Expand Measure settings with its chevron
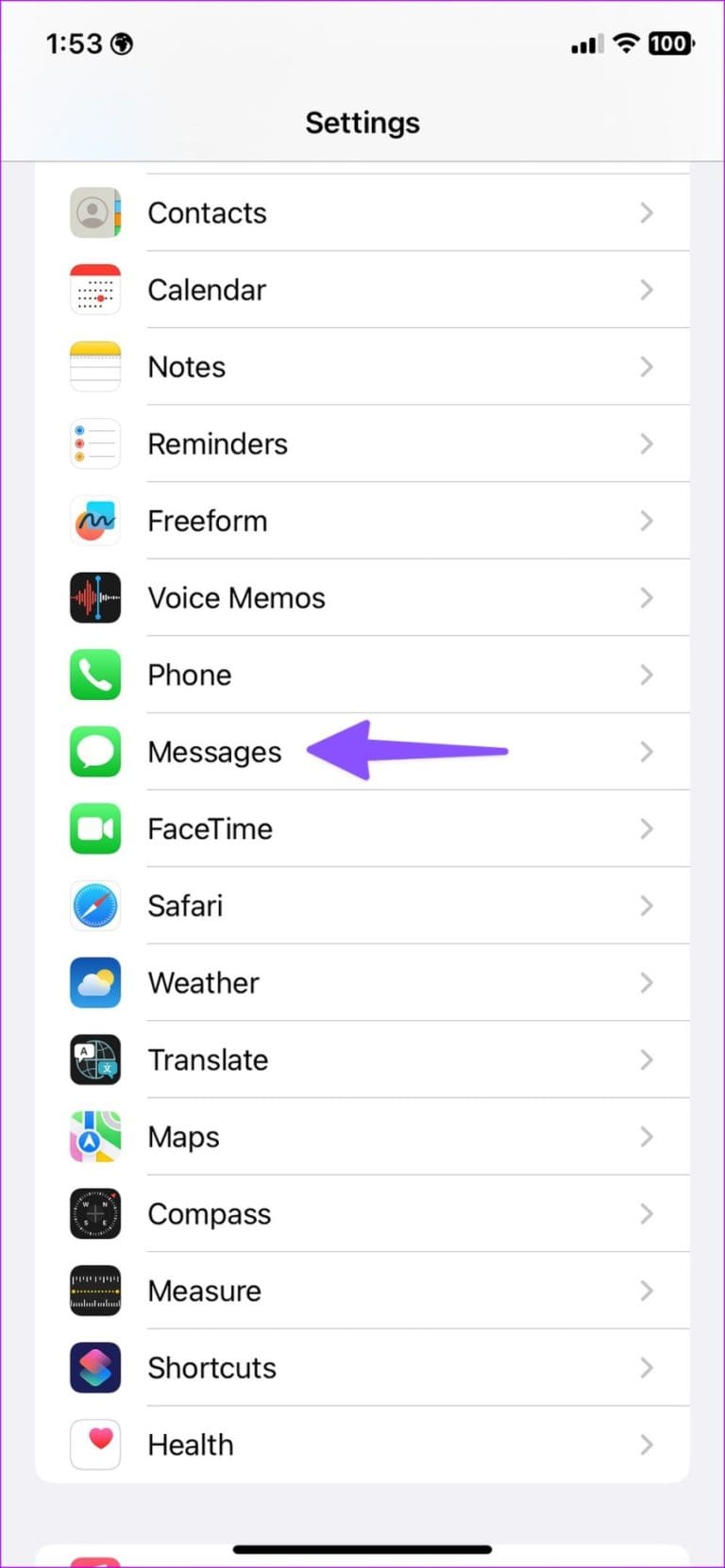The width and height of the screenshot is (725, 1568). tap(647, 1291)
